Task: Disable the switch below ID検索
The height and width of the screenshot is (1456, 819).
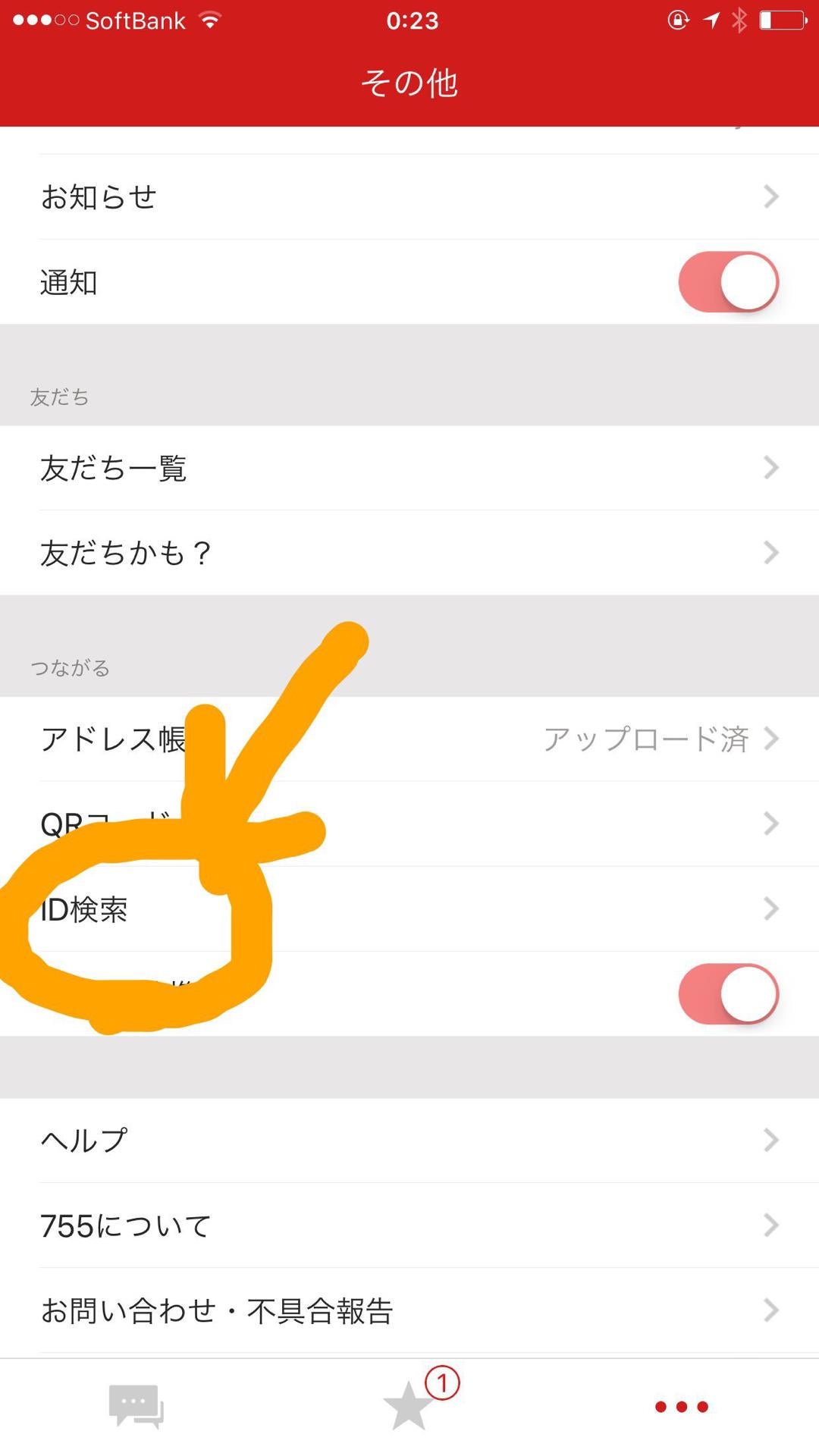Action: point(728,994)
